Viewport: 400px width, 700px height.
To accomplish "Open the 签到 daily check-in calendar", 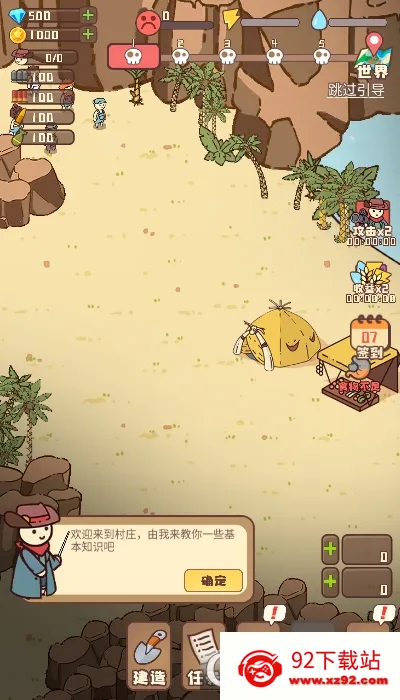I will coord(369,337).
